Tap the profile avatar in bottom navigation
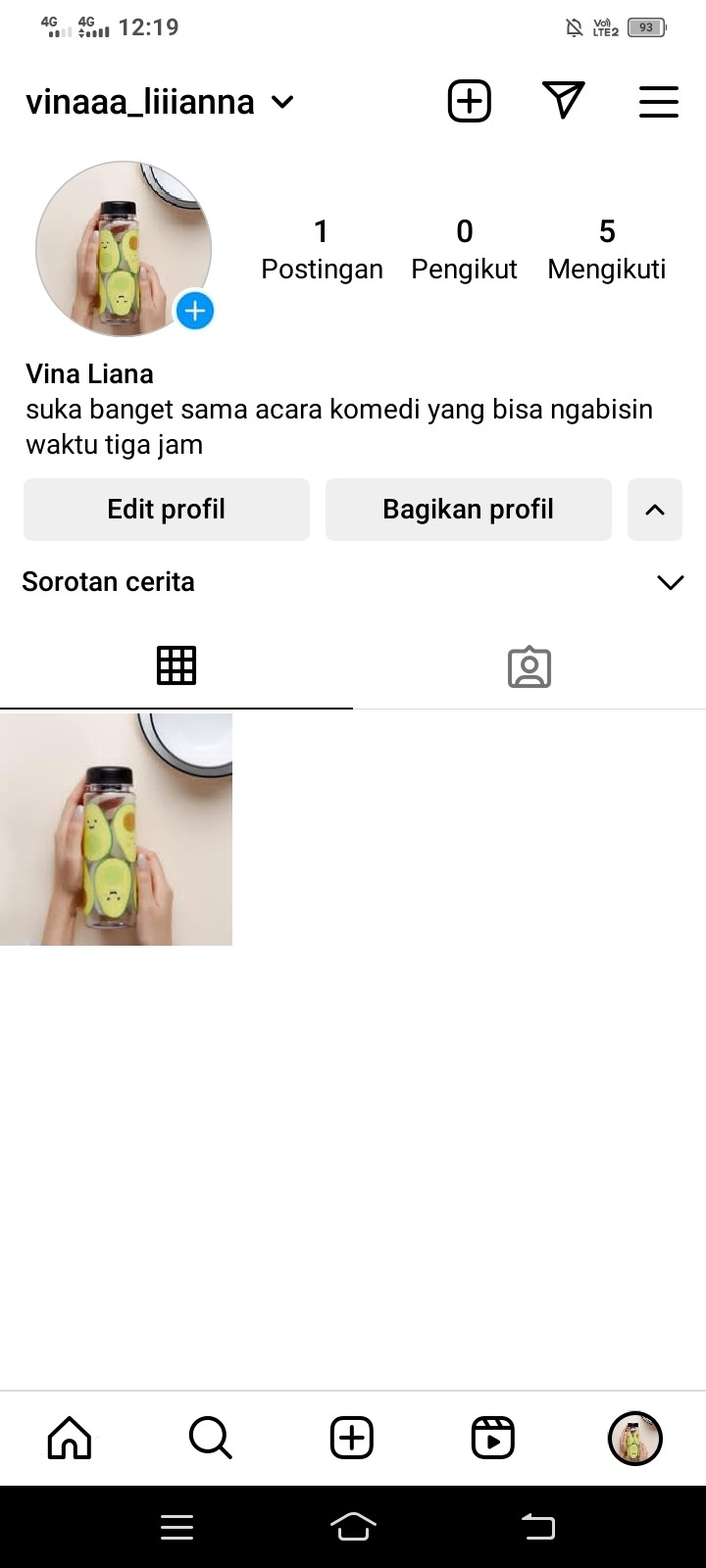This screenshot has height=1568, width=706. (635, 1438)
